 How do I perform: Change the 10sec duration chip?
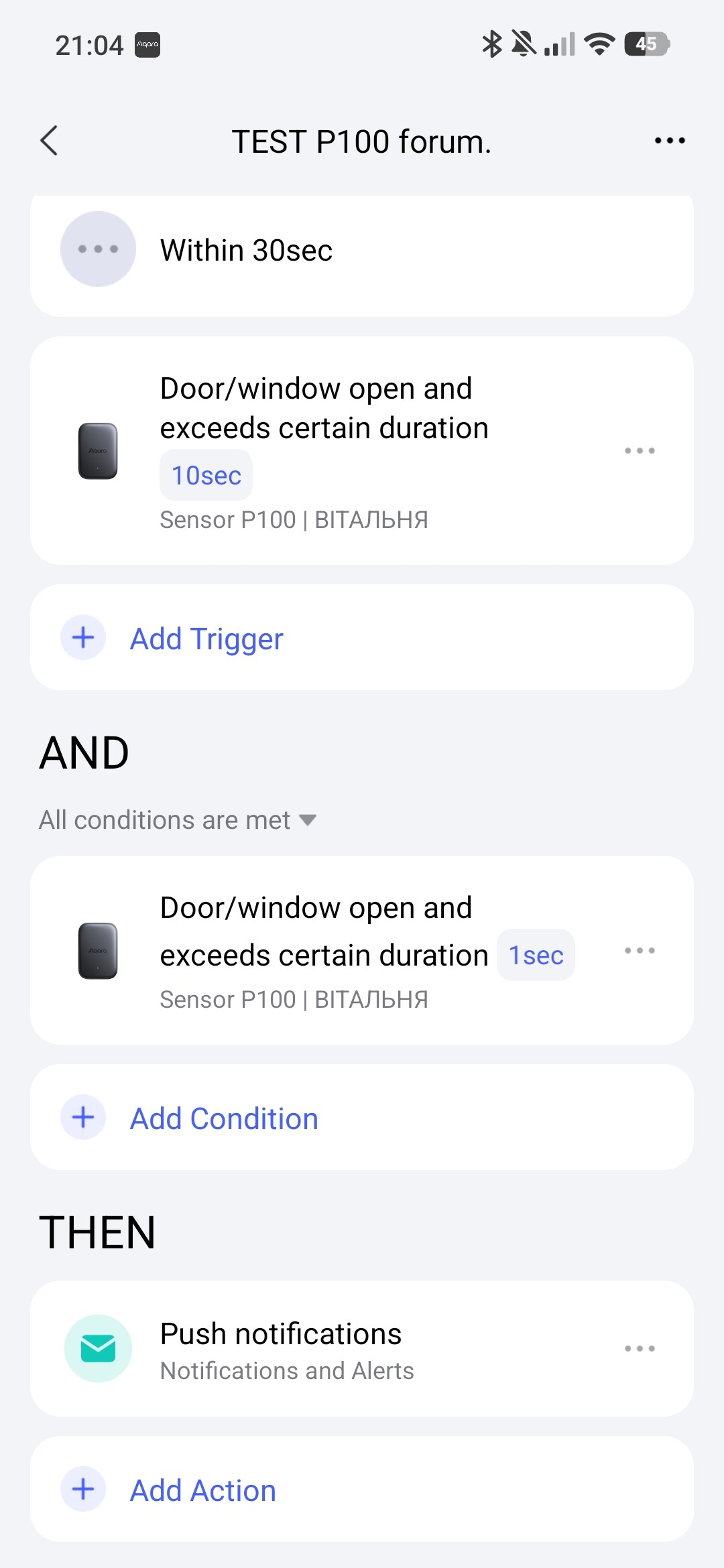(206, 475)
